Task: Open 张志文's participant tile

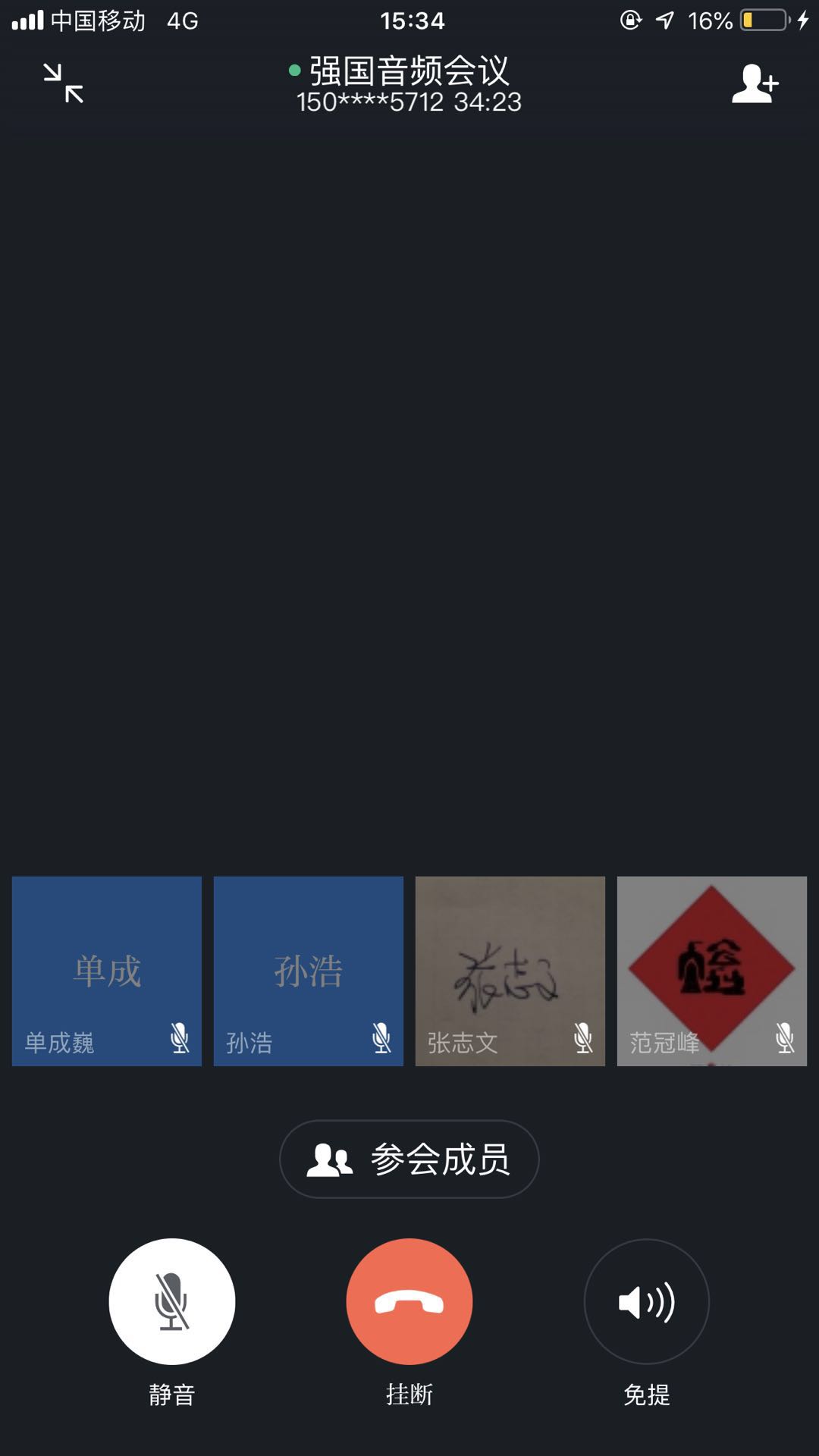Action: tap(510, 971)
